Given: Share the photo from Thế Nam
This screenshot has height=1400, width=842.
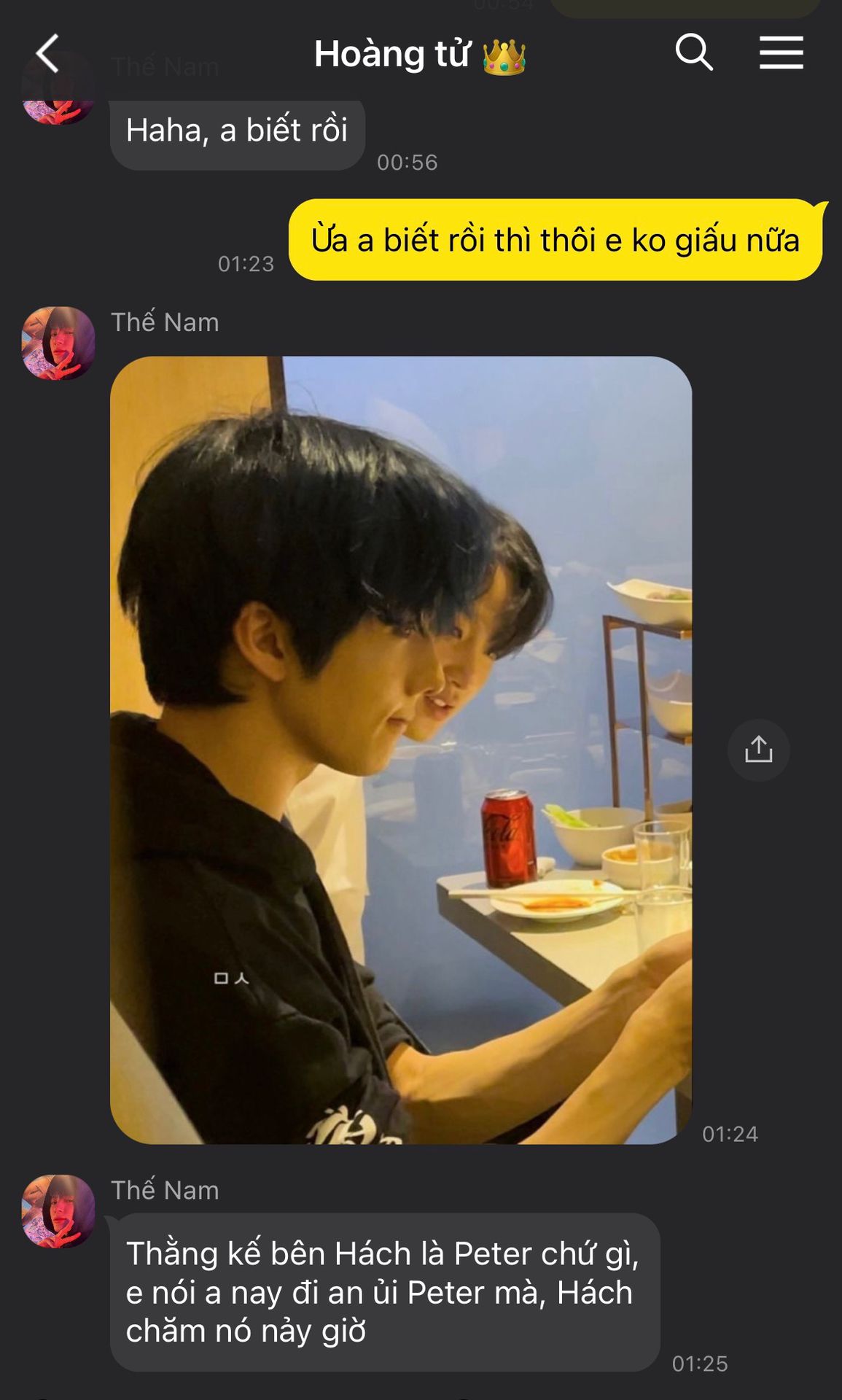Looking at the screenshot, I should pos(758,750).
